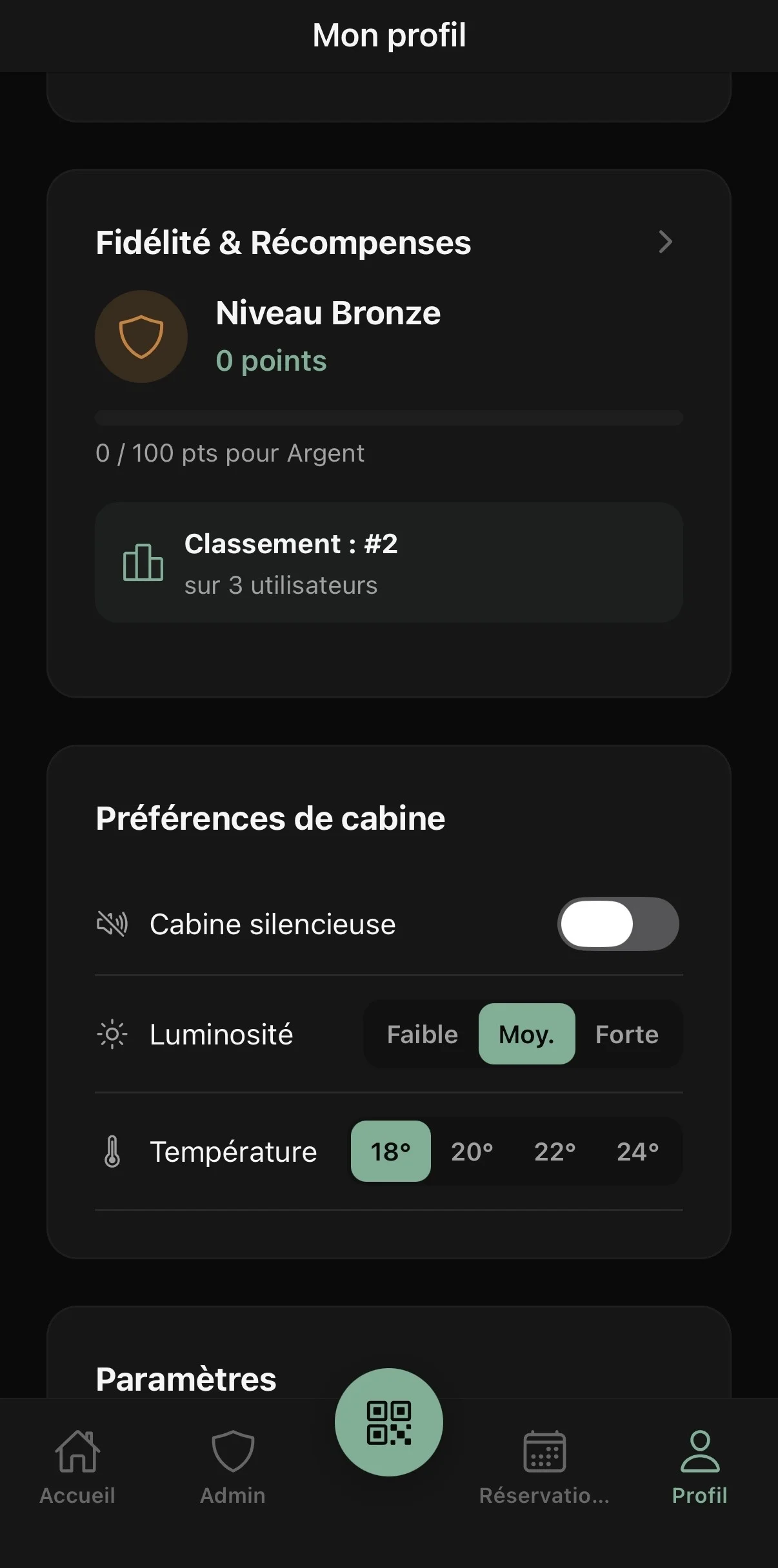Viewport: 778px width, 1568px height.
Task: Click the Classement bar chart icon
Action: click(x=143, y=563)
